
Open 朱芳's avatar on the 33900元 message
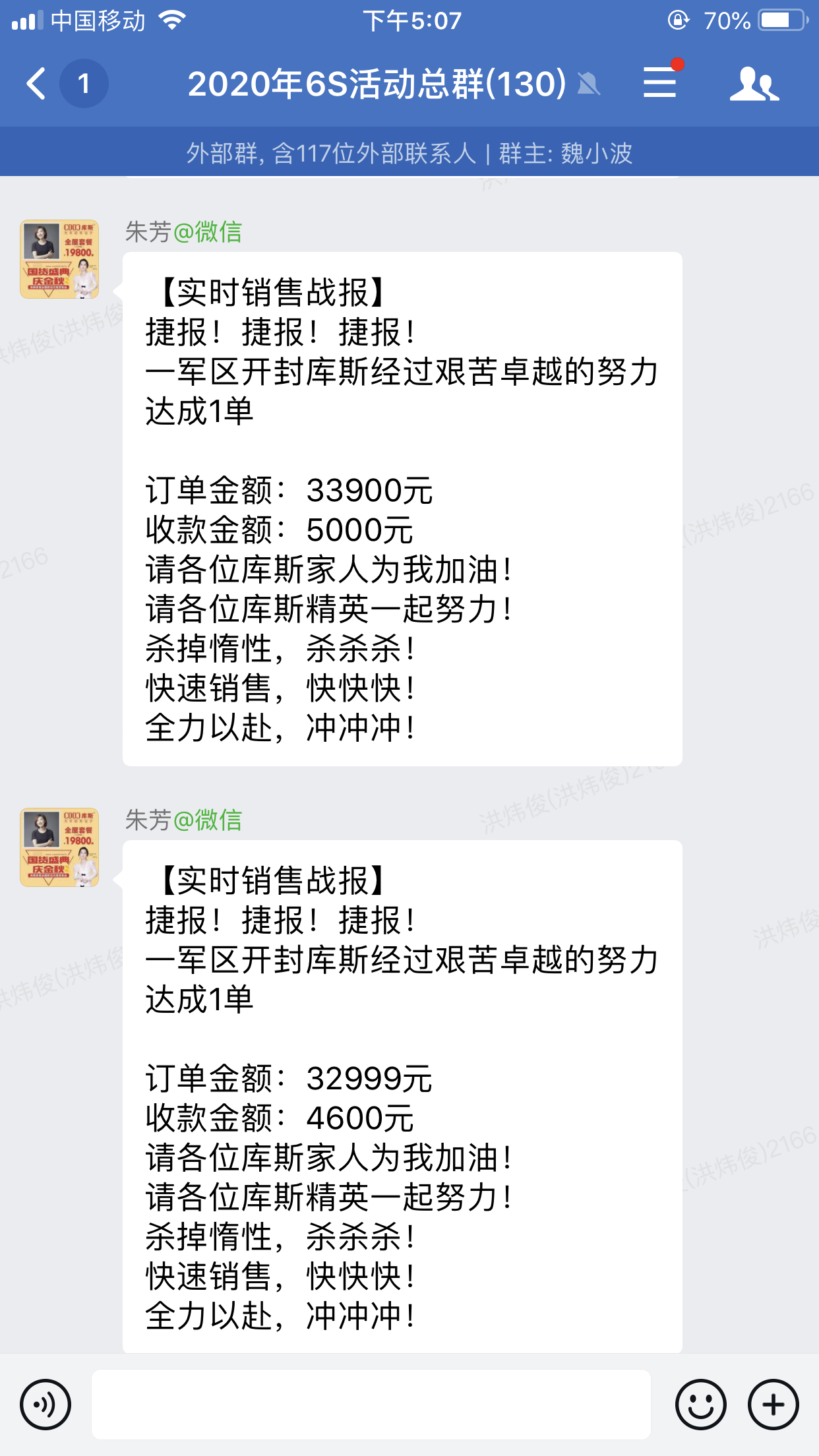pyautogui.click(x=59, y=259)
